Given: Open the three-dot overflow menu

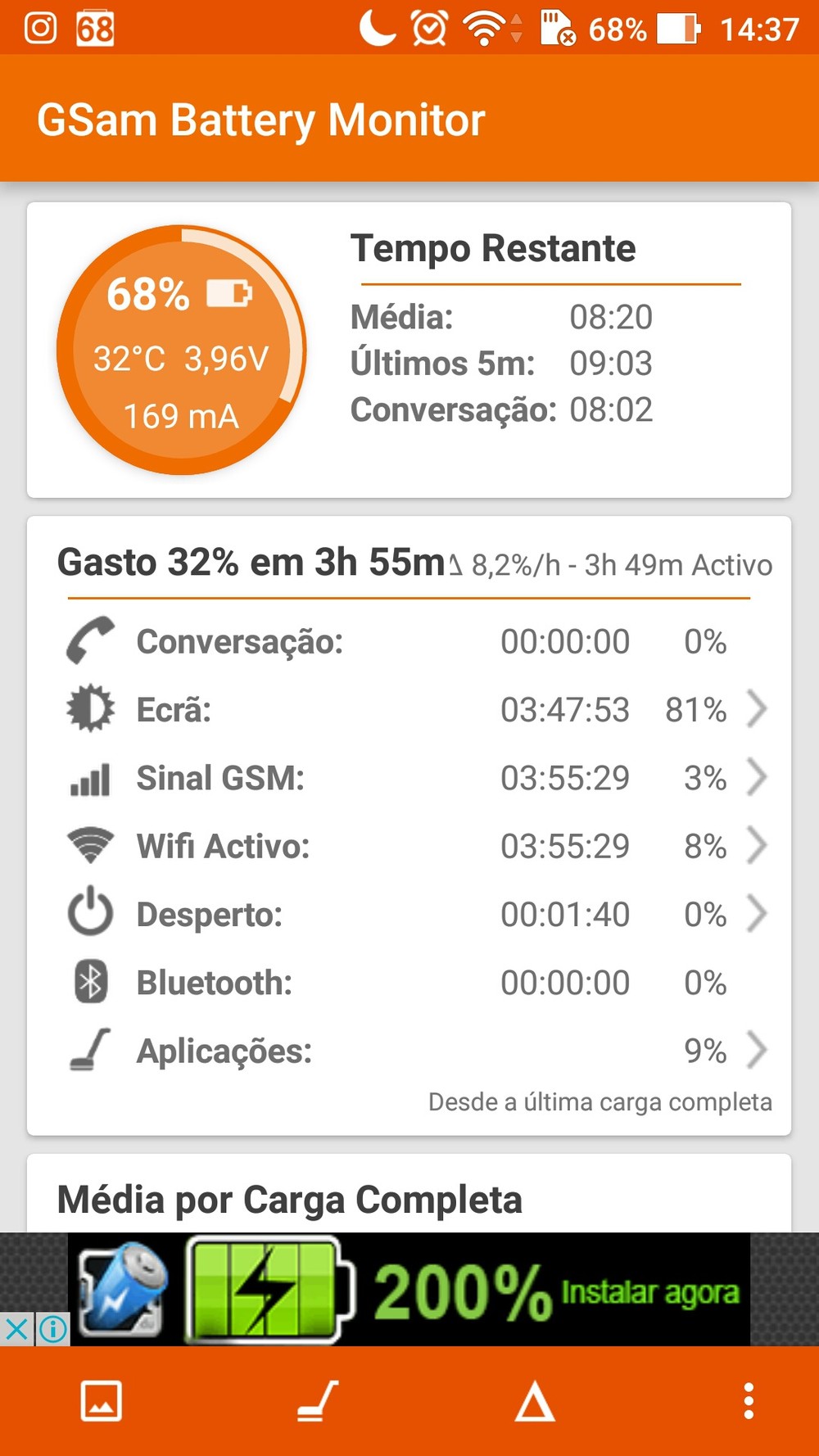Looking at the screenshot, I should [749, 1401].
